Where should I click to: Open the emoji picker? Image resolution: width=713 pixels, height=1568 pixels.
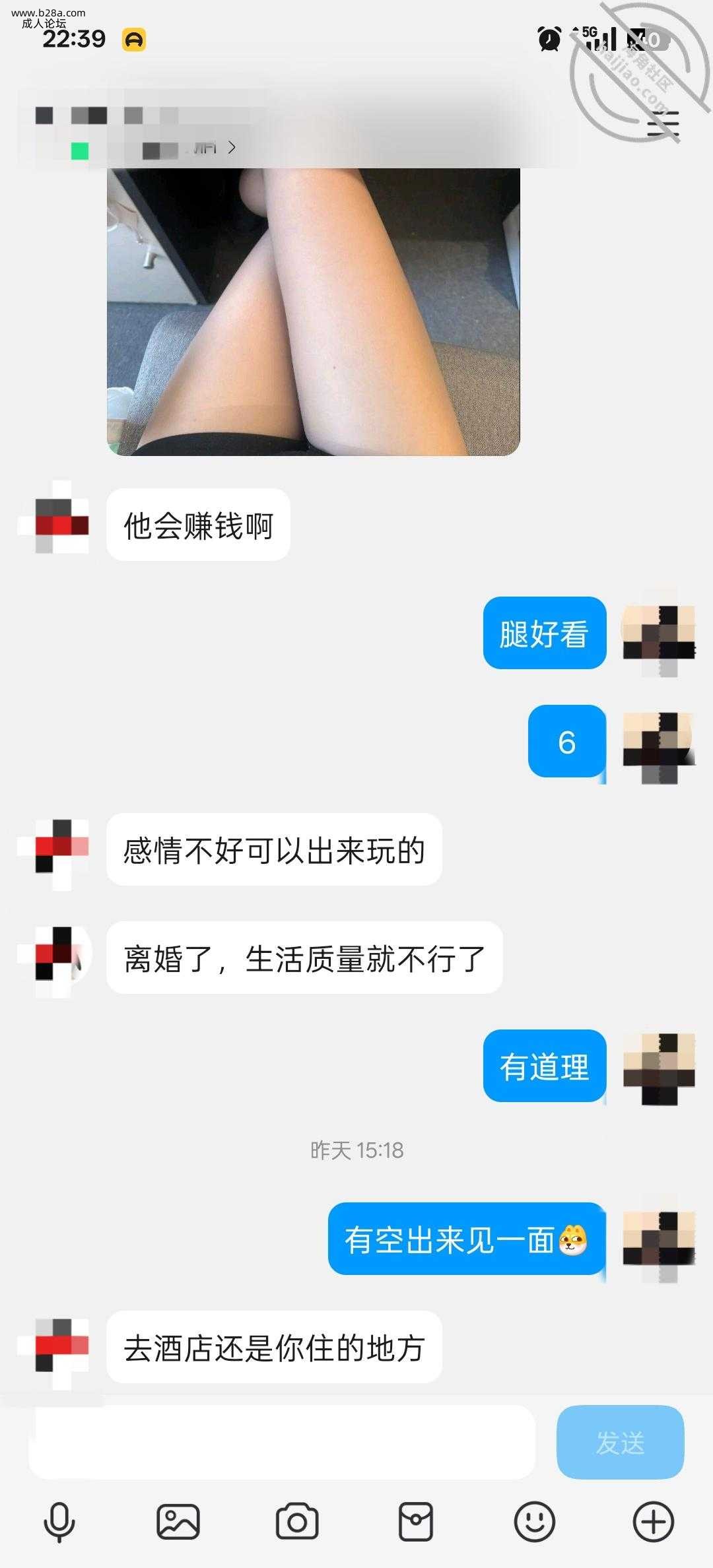(x=535, y=1522)
